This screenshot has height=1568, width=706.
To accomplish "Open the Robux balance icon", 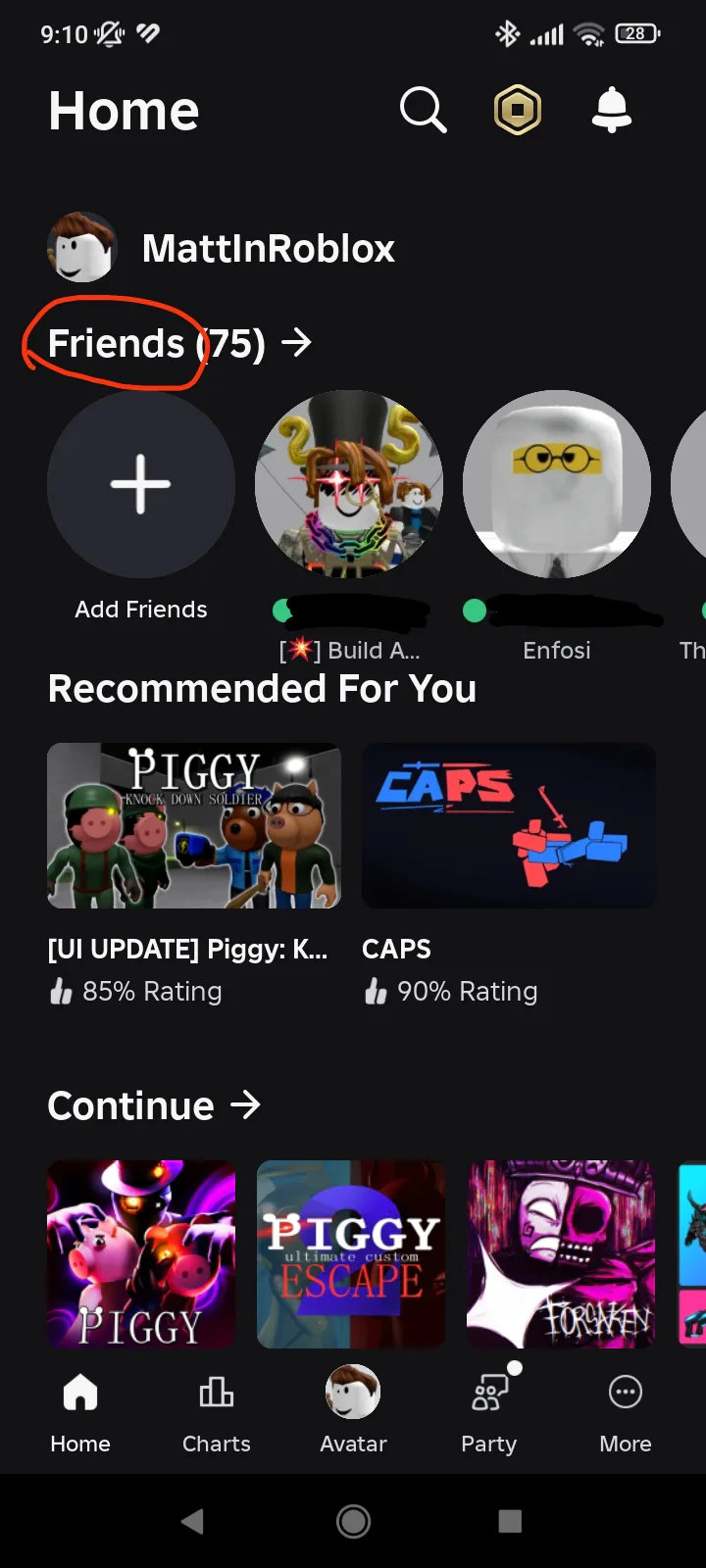I will coord(517,110).
